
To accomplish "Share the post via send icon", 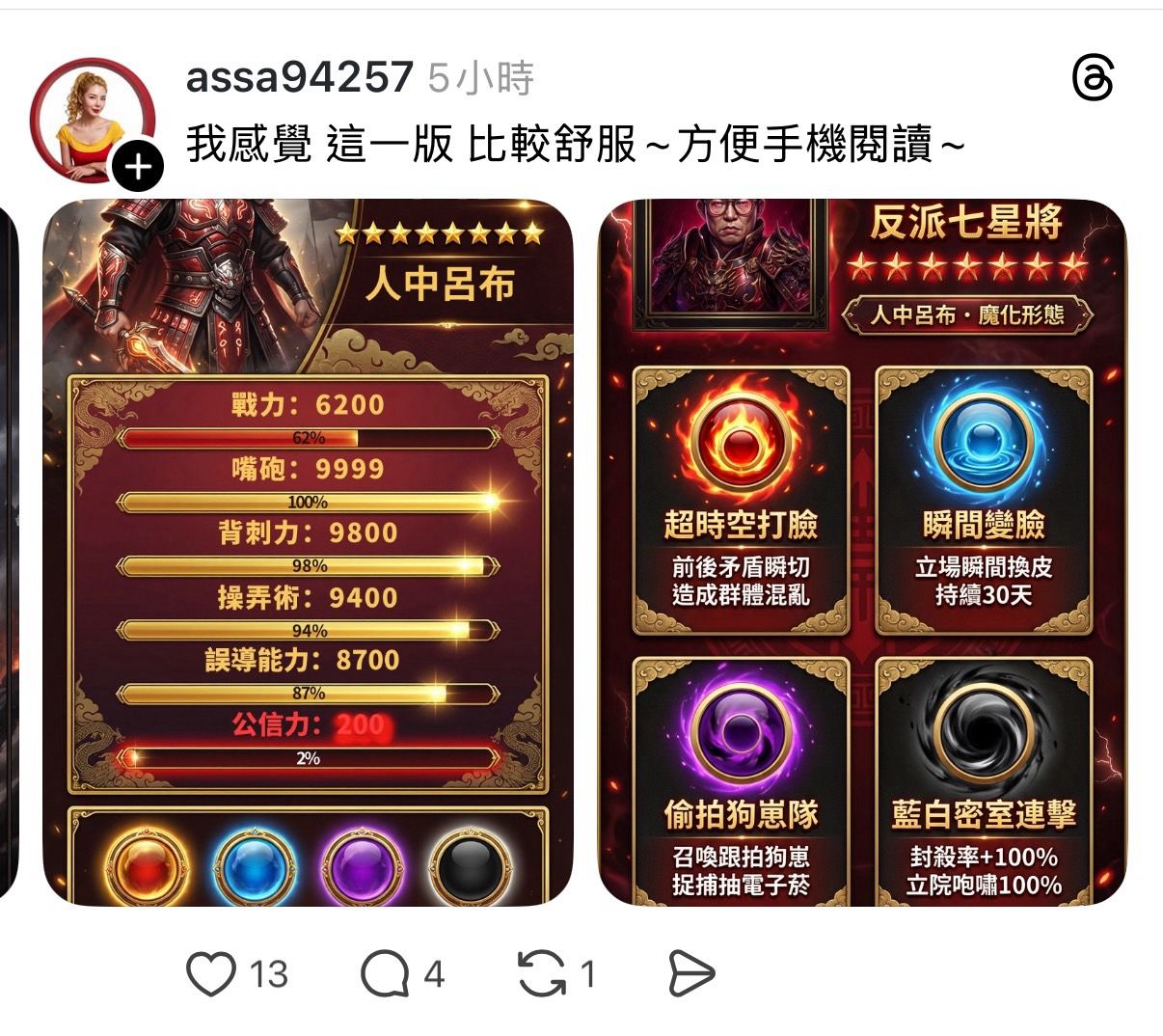I will click(690, 974).
